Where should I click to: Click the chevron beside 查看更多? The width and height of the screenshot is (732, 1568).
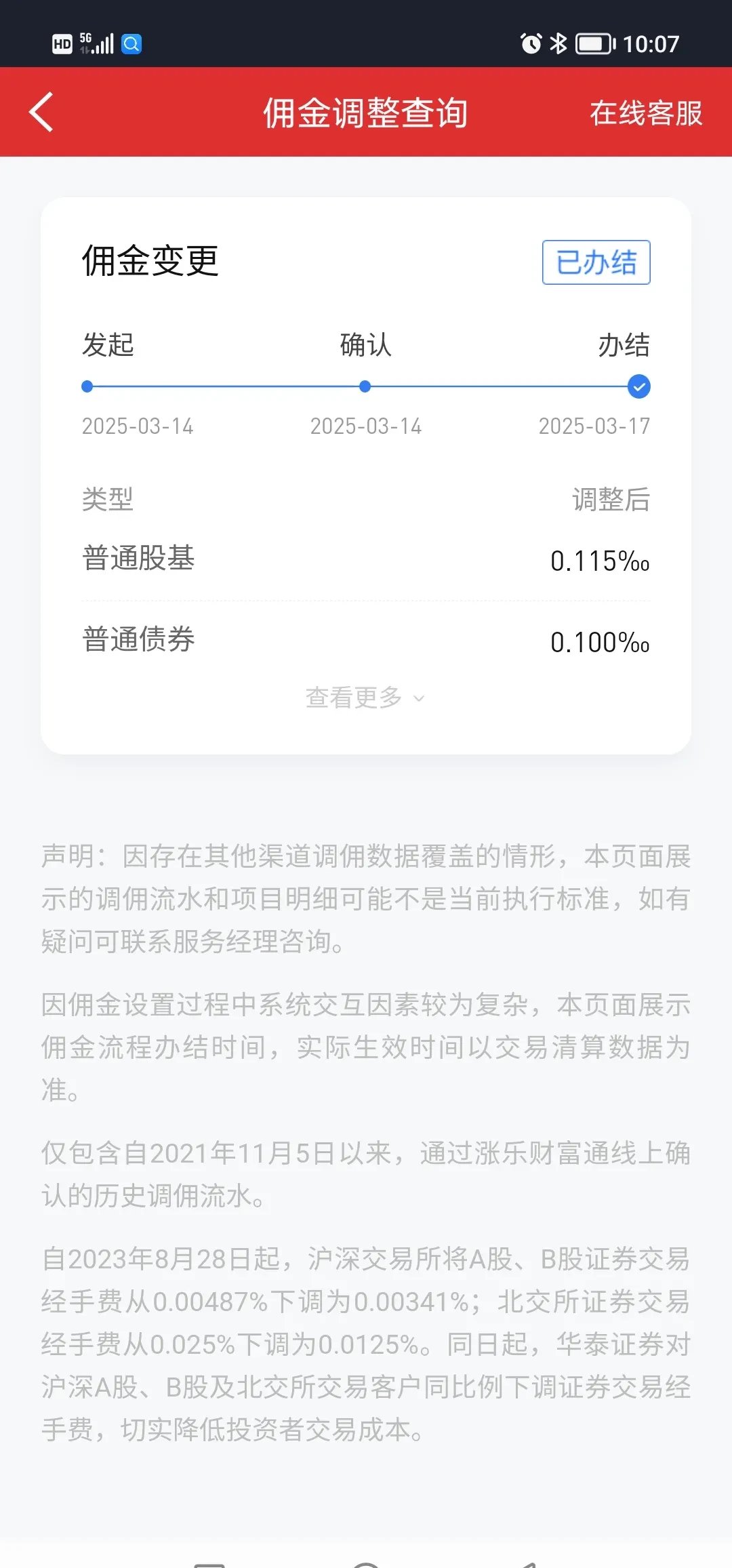[418, 698]
